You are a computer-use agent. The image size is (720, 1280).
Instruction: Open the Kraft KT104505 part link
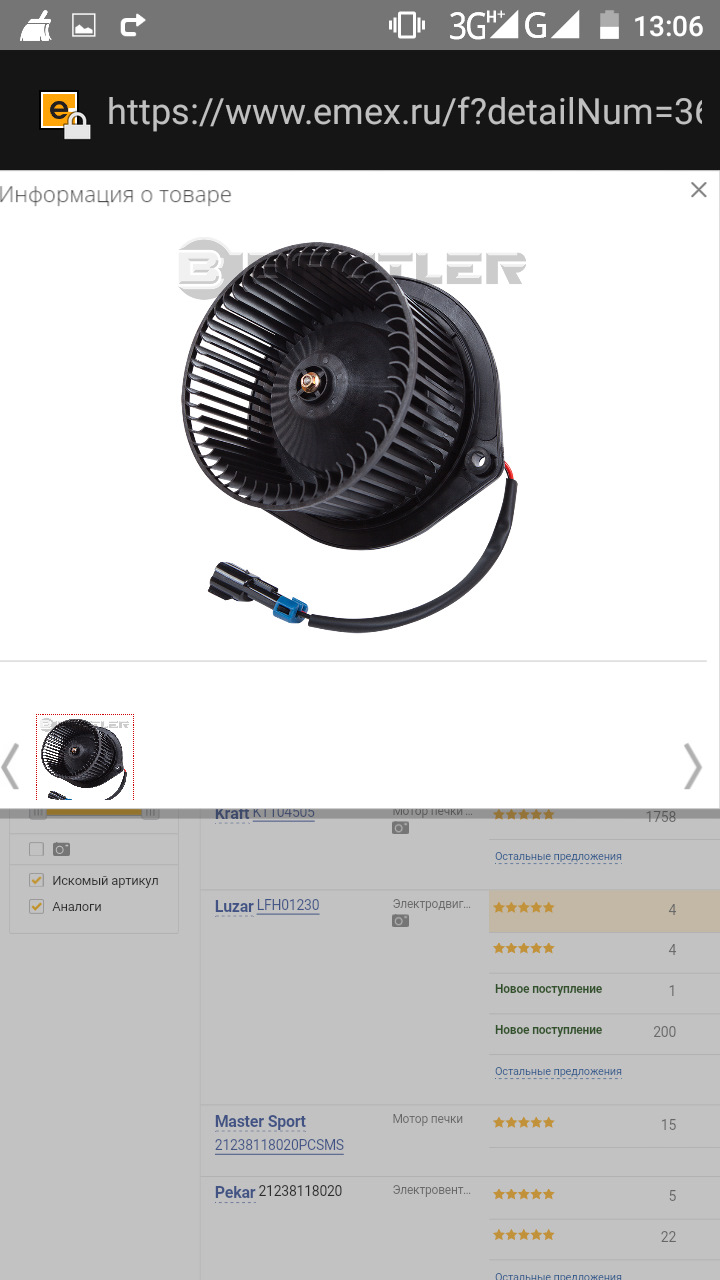[284, 814]
